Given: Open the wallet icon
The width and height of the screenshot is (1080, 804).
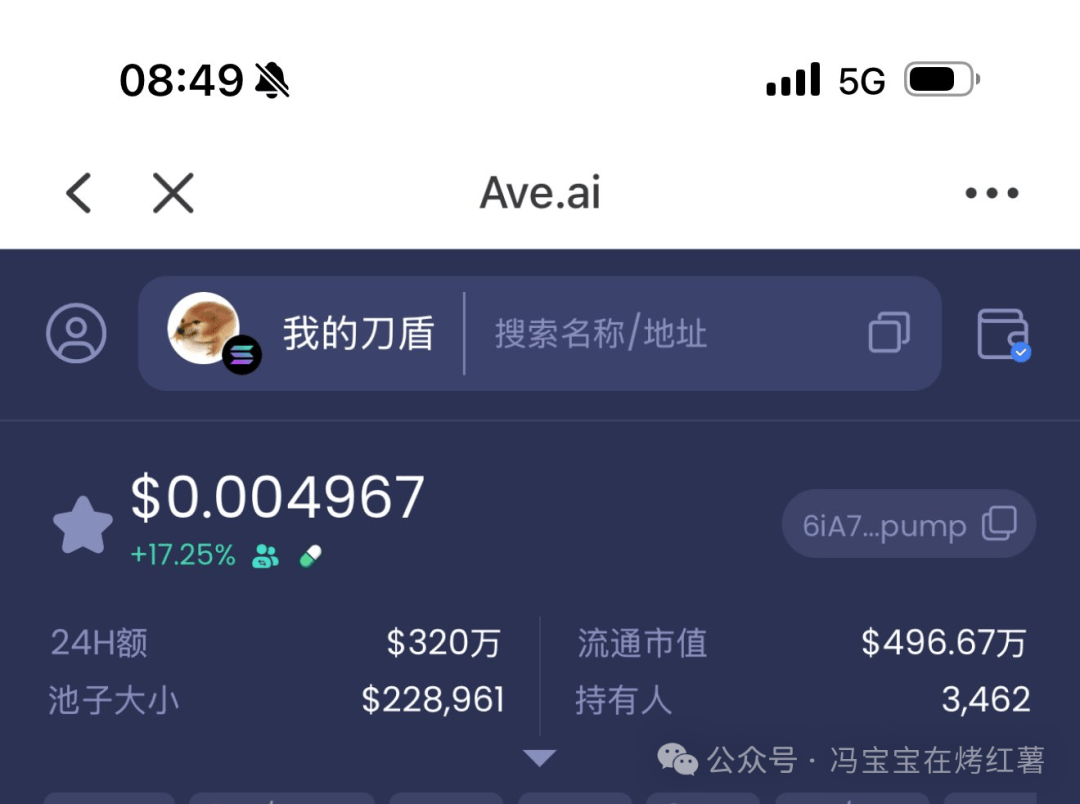Looking at the screenshot, I should 1003,334.
